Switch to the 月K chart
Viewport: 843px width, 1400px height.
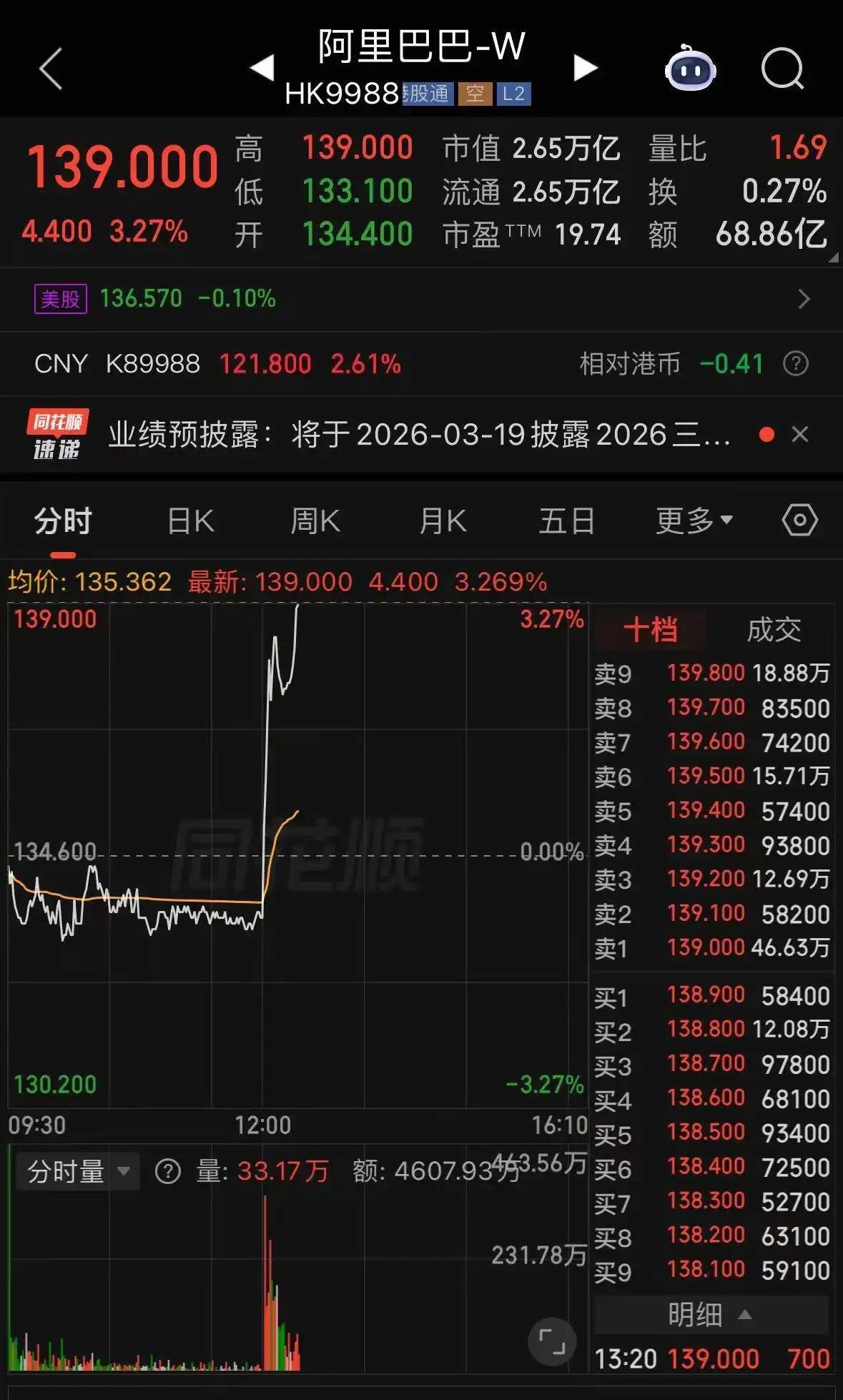pos(443,521)
